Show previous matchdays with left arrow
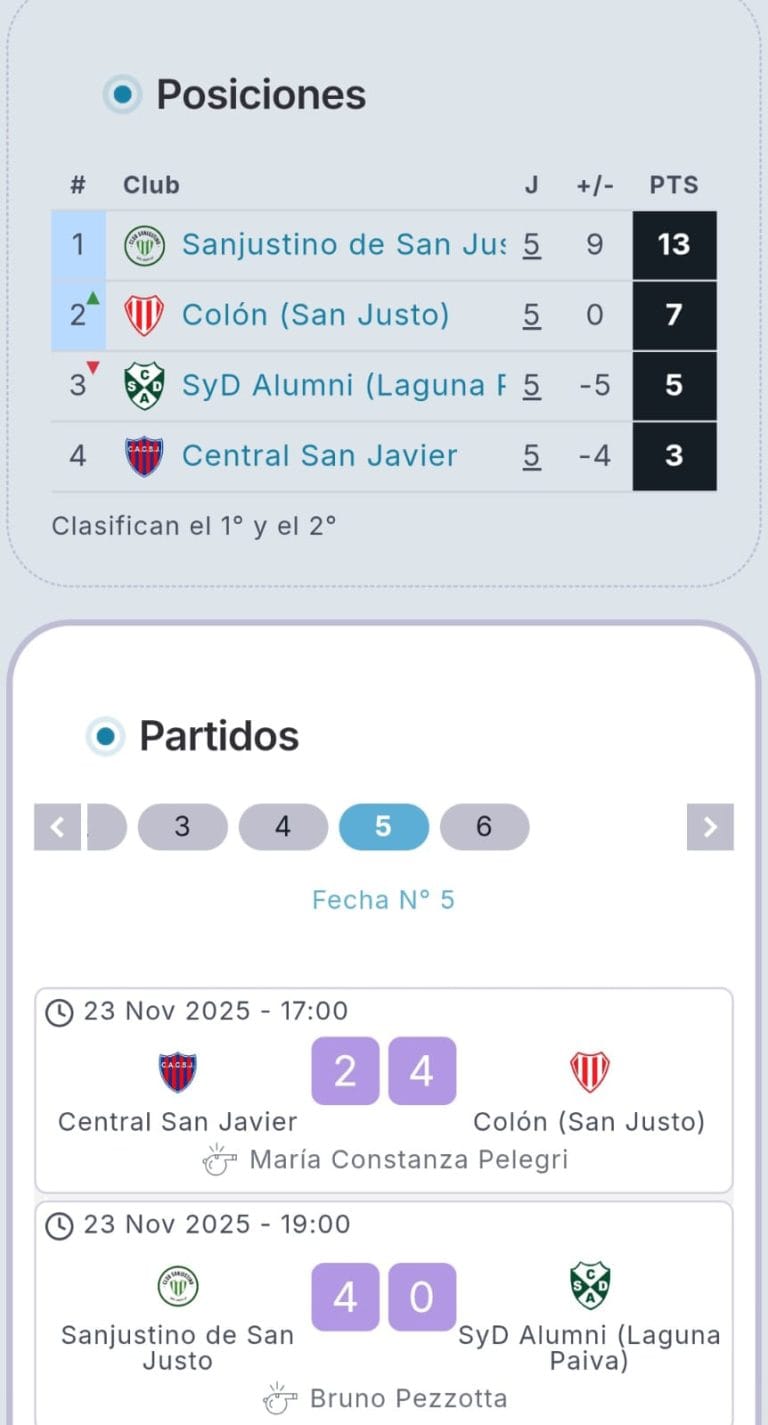 click(x=57, y=827)
